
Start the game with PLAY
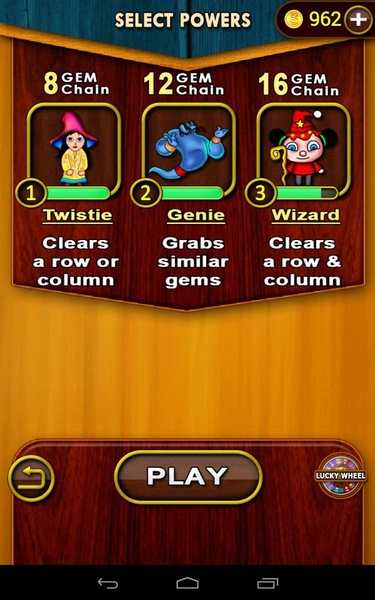coord(188,477)
